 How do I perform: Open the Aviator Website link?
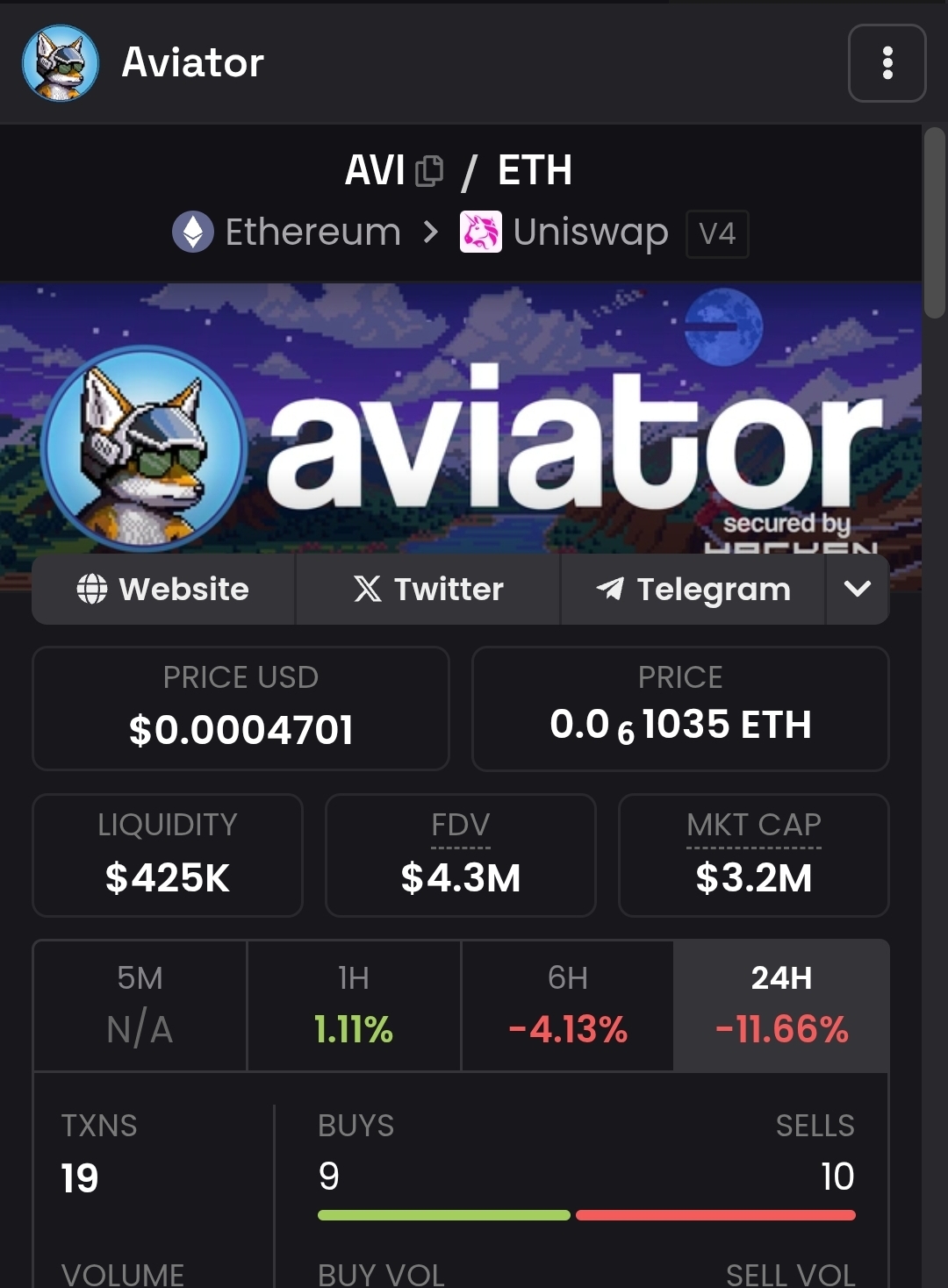(163, 589)
